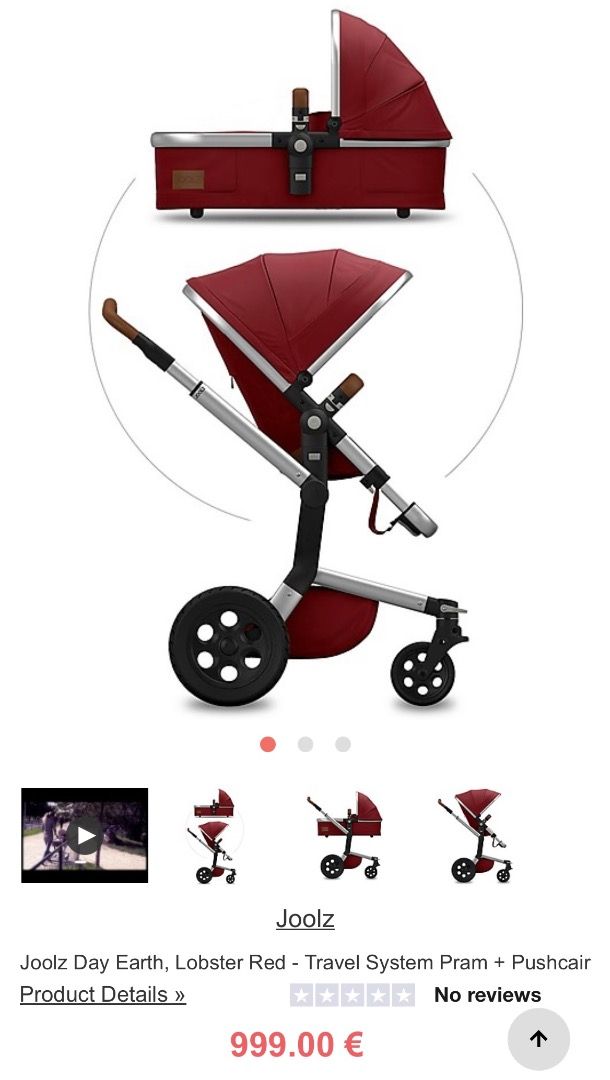Select the pram and pushchair combo thumbnail

tap(215, 835)
